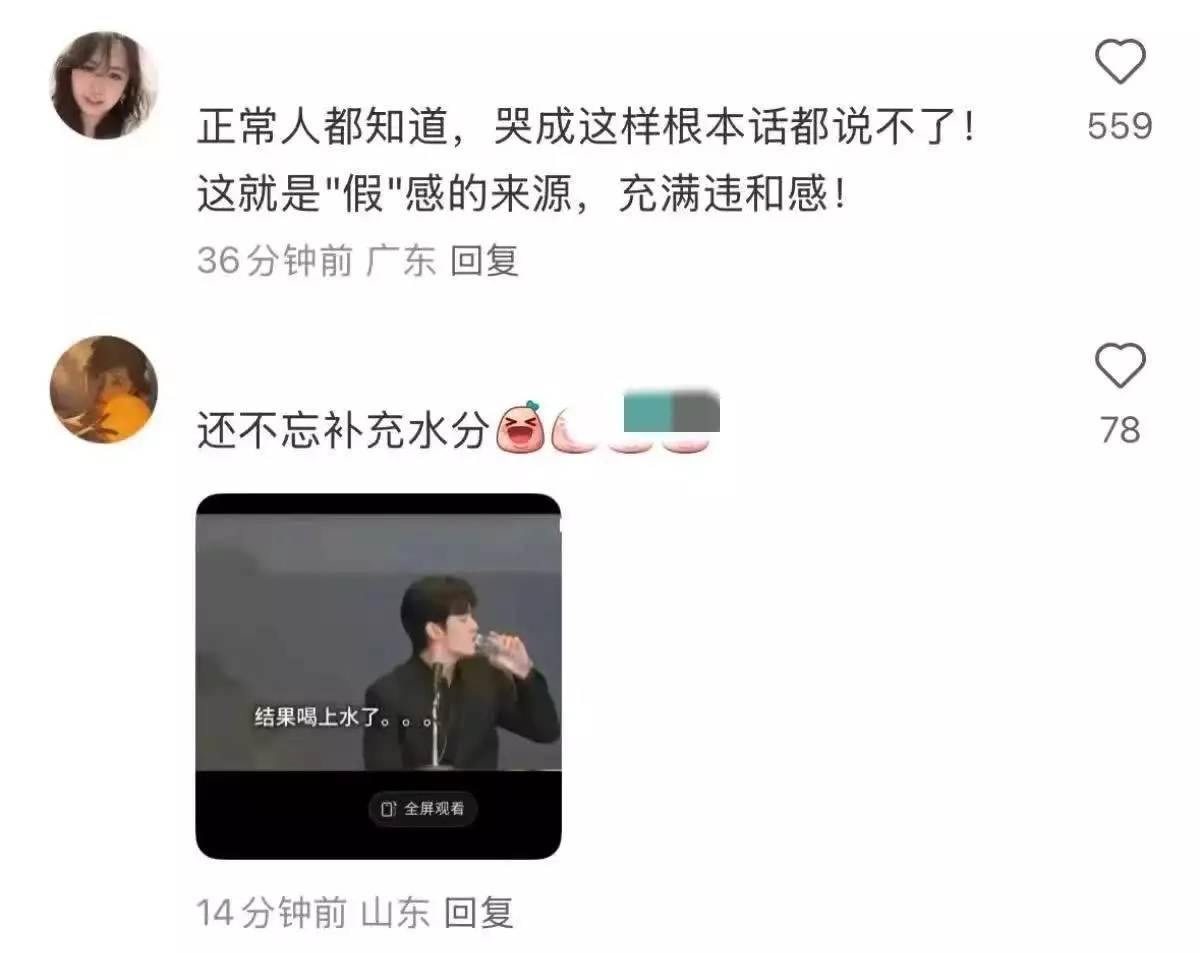Image resolution: width=1200 pixels, height=953 pixels.
Task: Open the avatar of the Shandong commenter
Action: click(x=103, y=389)
